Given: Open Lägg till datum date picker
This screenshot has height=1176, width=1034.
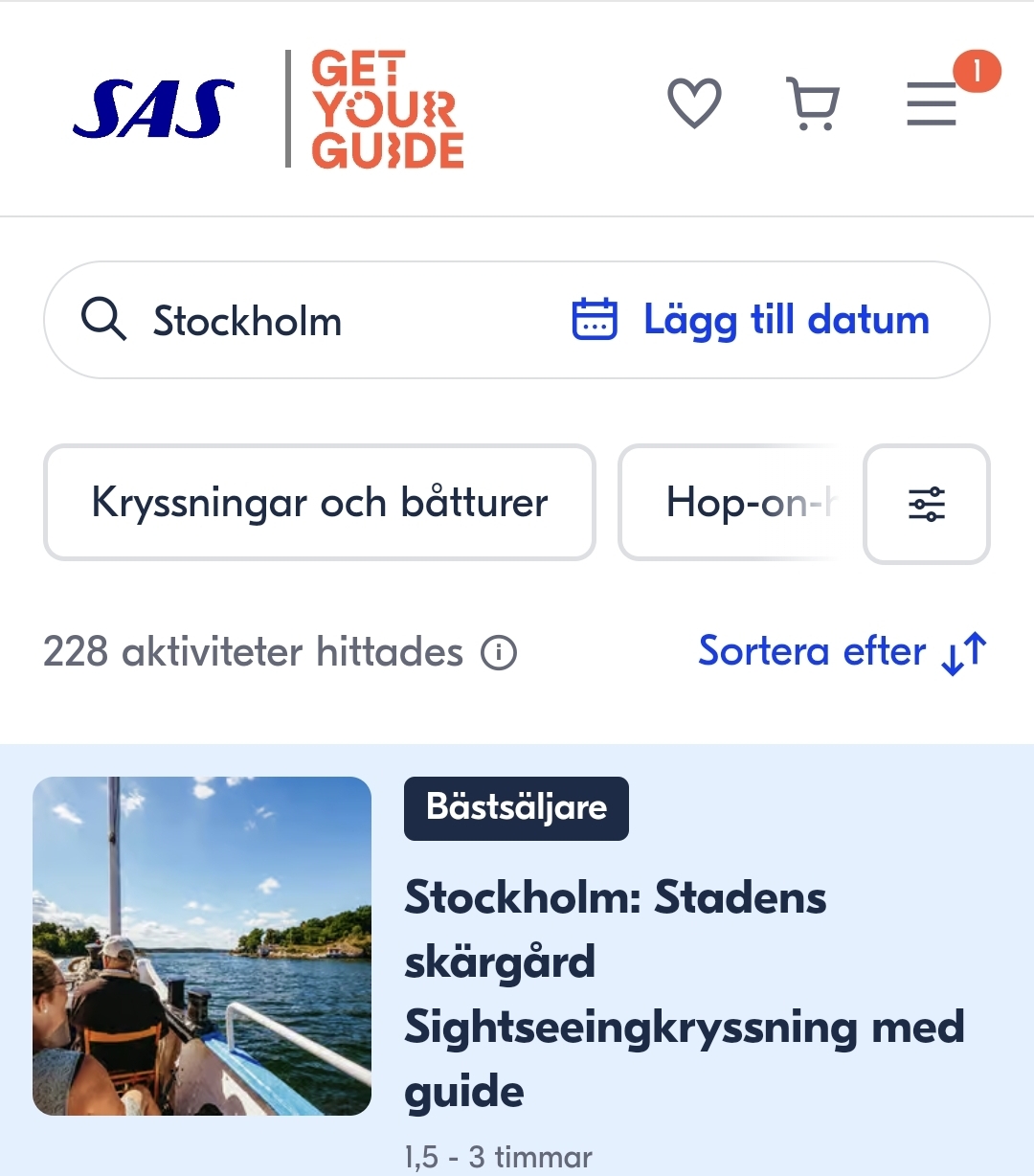Looking at the screenshot, I should (783, 321).
